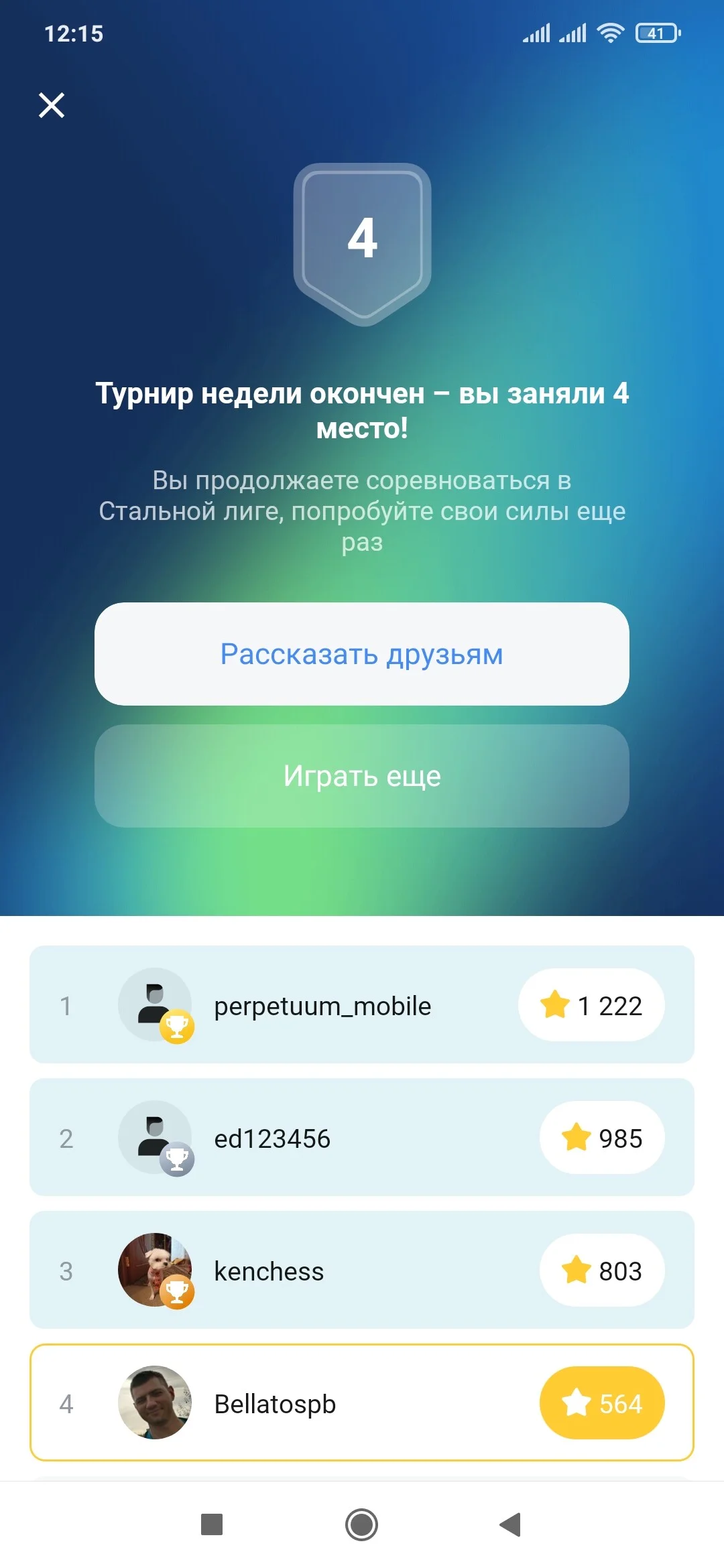Open kenchess's leaderboard row
The height and width of the screenshot is (1568, 724).
(362, 1270)
